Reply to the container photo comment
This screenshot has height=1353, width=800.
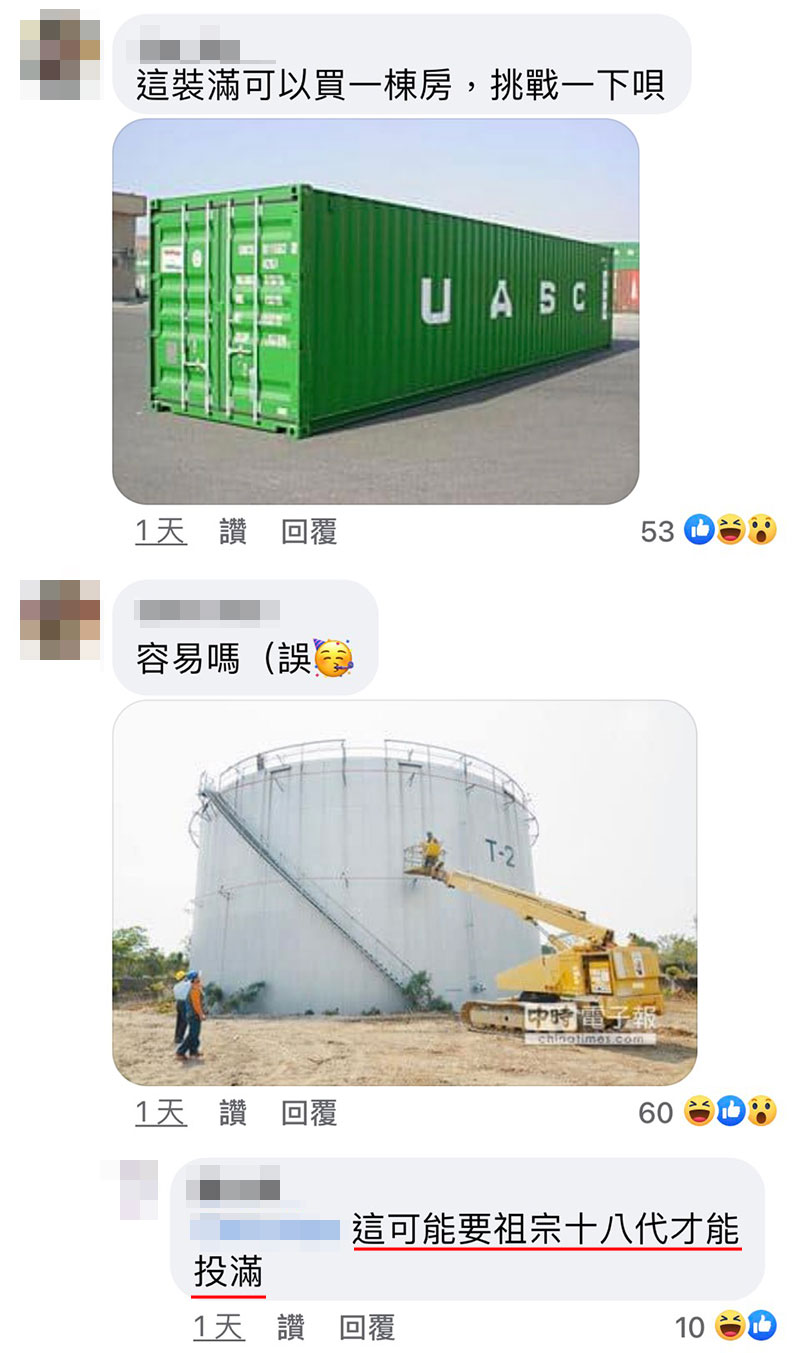point(309,531)
